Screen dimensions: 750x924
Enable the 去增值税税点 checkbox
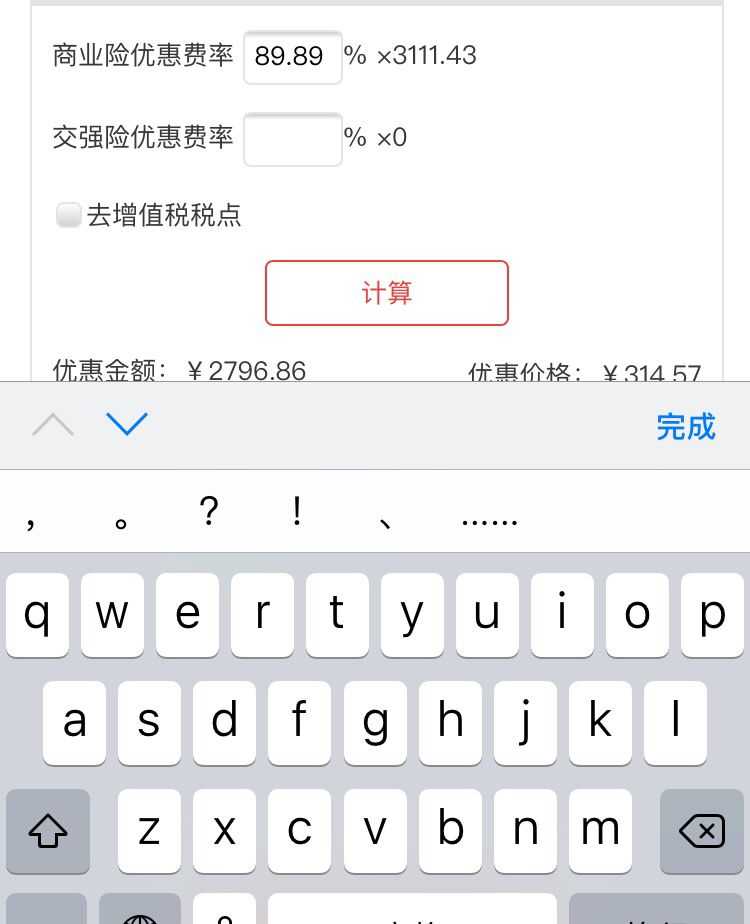pyautogui.click(x=67, y=214)
